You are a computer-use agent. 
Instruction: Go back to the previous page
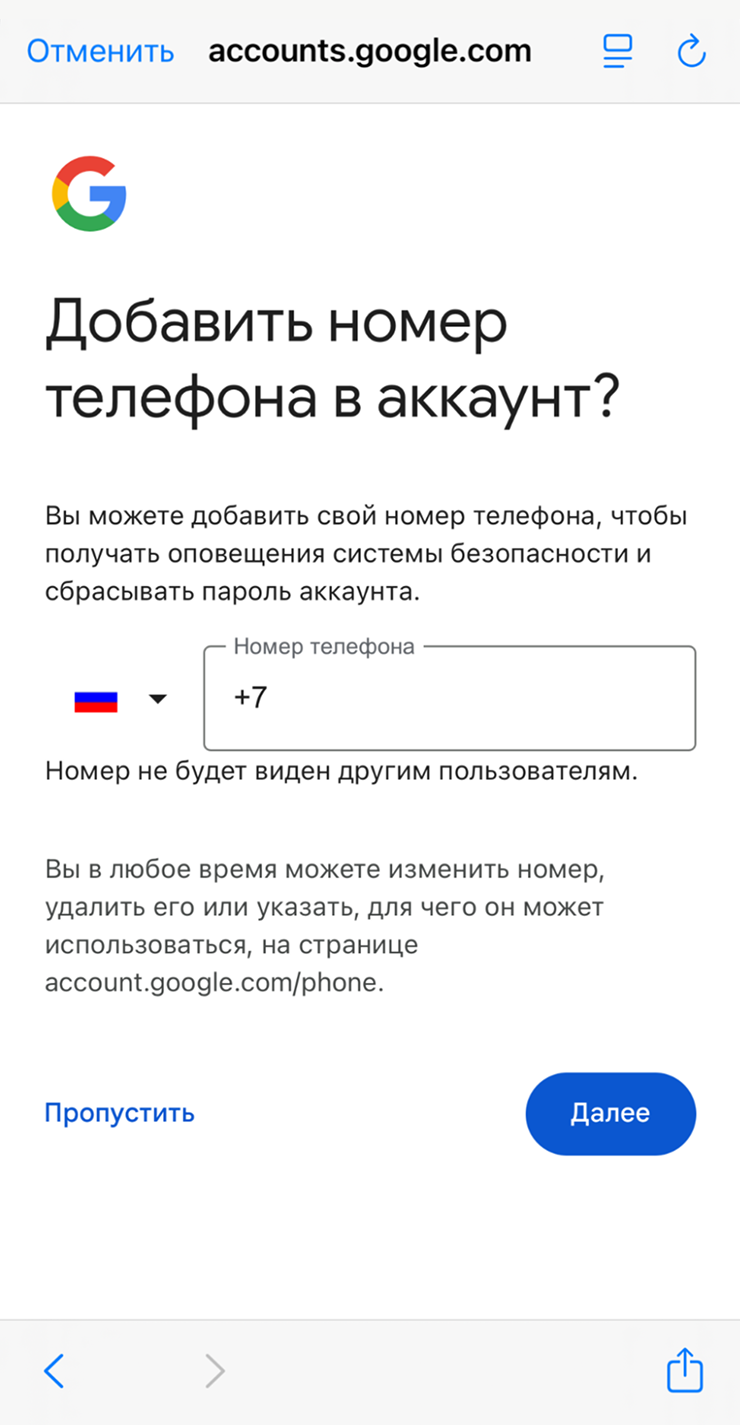[54, 1371]
